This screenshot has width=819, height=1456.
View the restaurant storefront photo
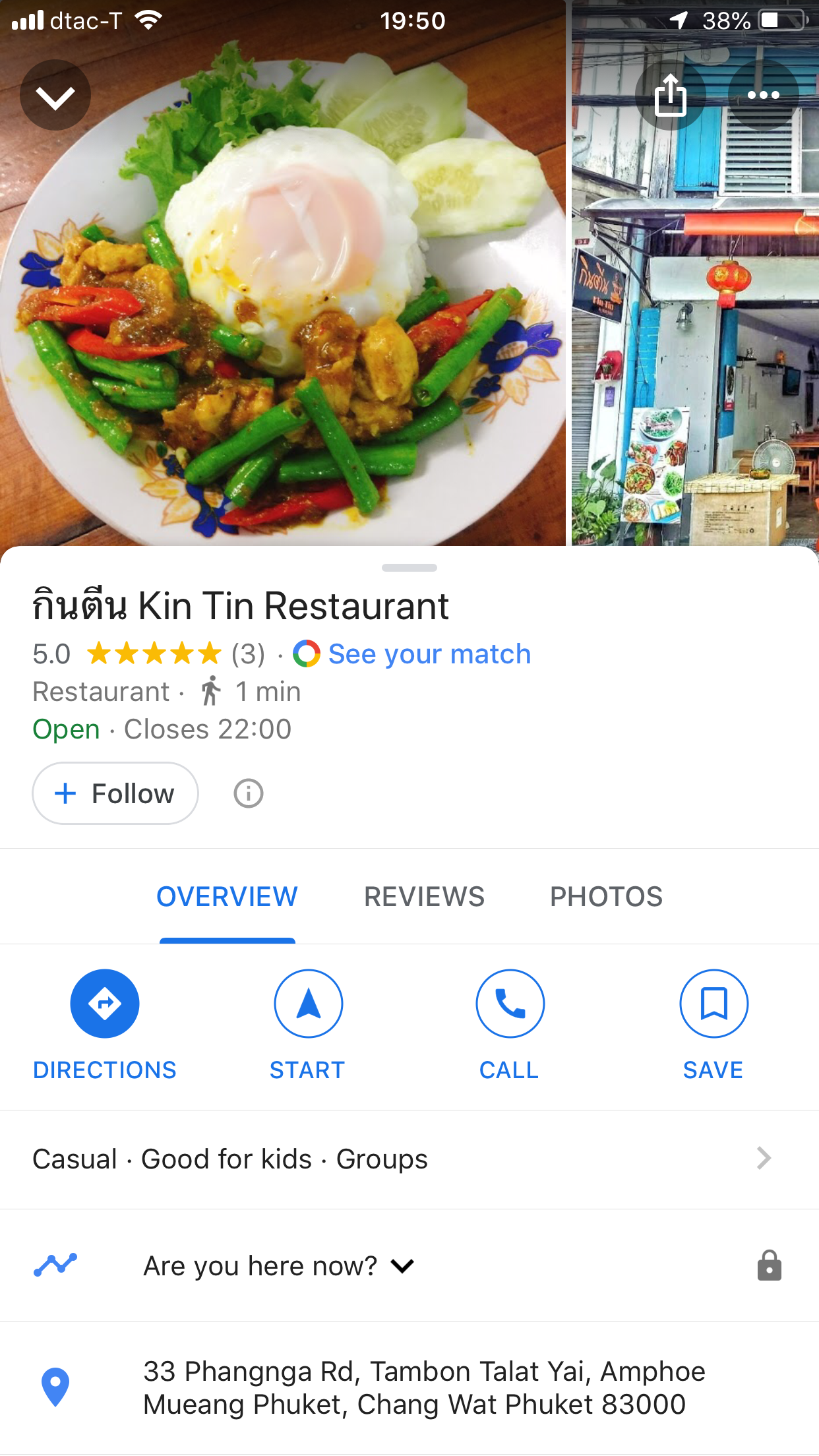coord(695,330)
